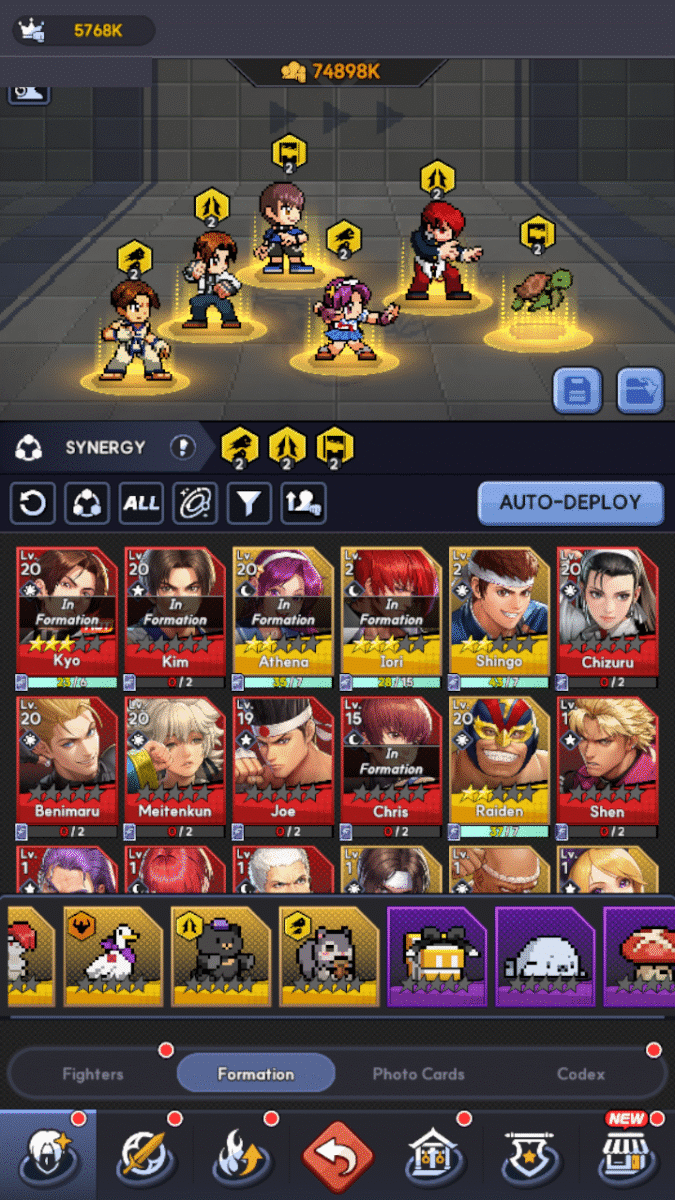Switch to the Fighters tab
The image size is (675, 1200).
[x=93, y=1074]
